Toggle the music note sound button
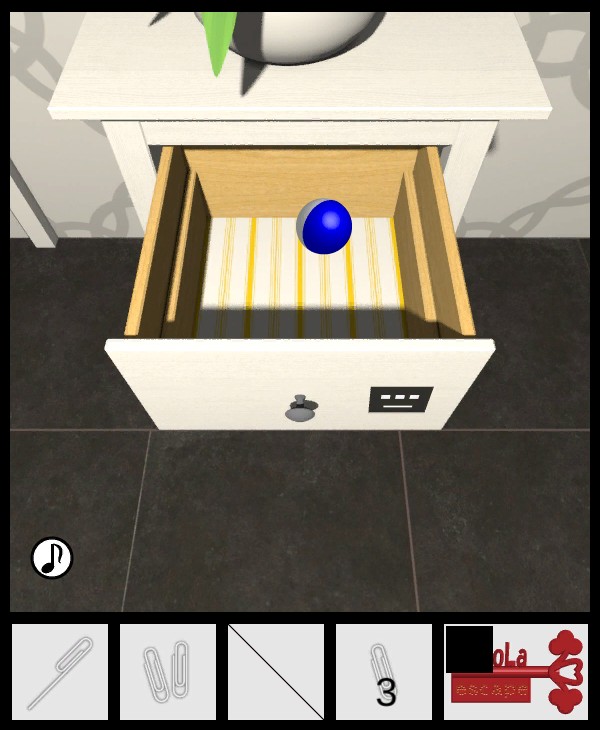600x730 pixels. tap(52, 558)
